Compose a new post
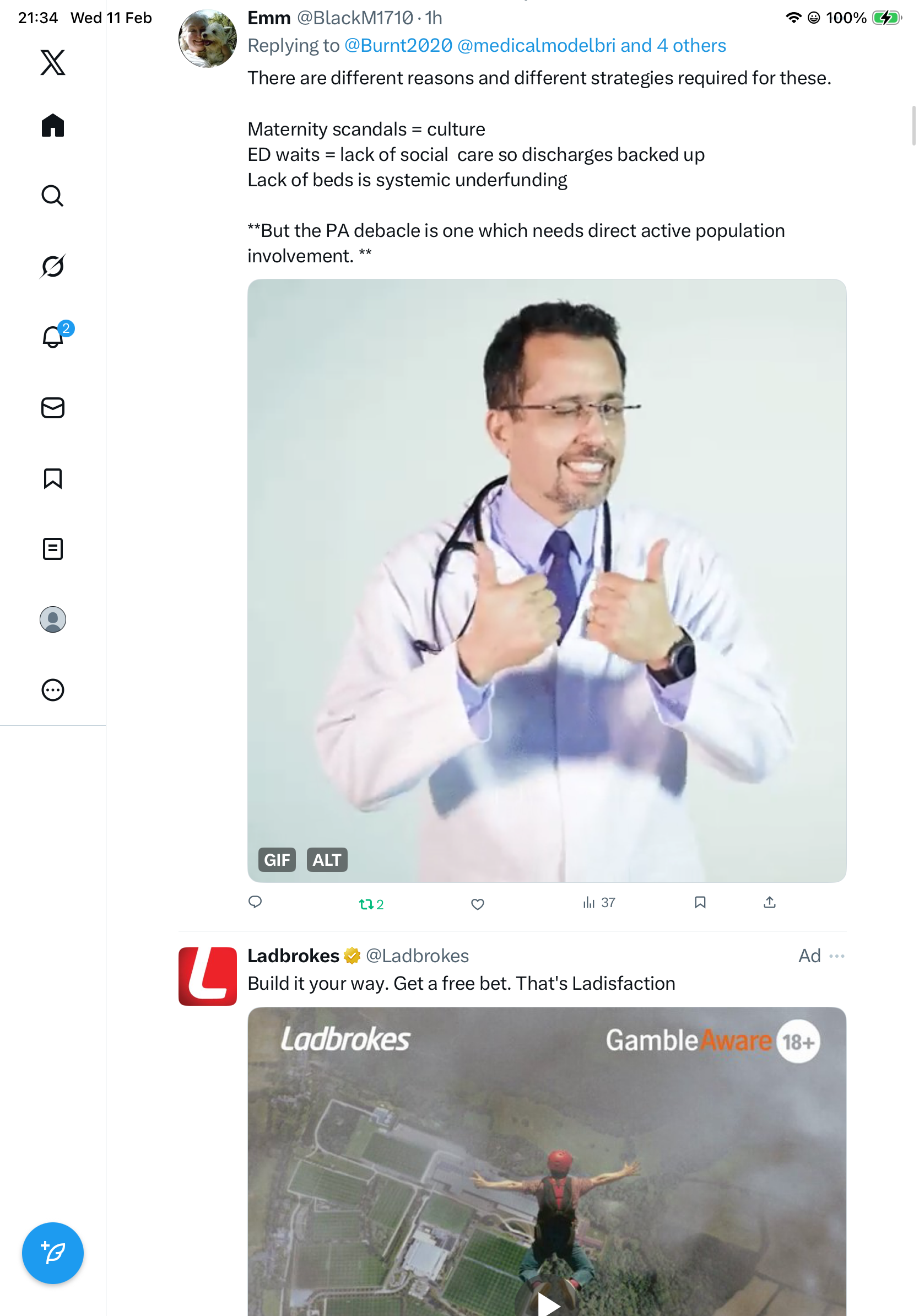Viewport: 919px width, 1316px height. (x=53, y=1253)
